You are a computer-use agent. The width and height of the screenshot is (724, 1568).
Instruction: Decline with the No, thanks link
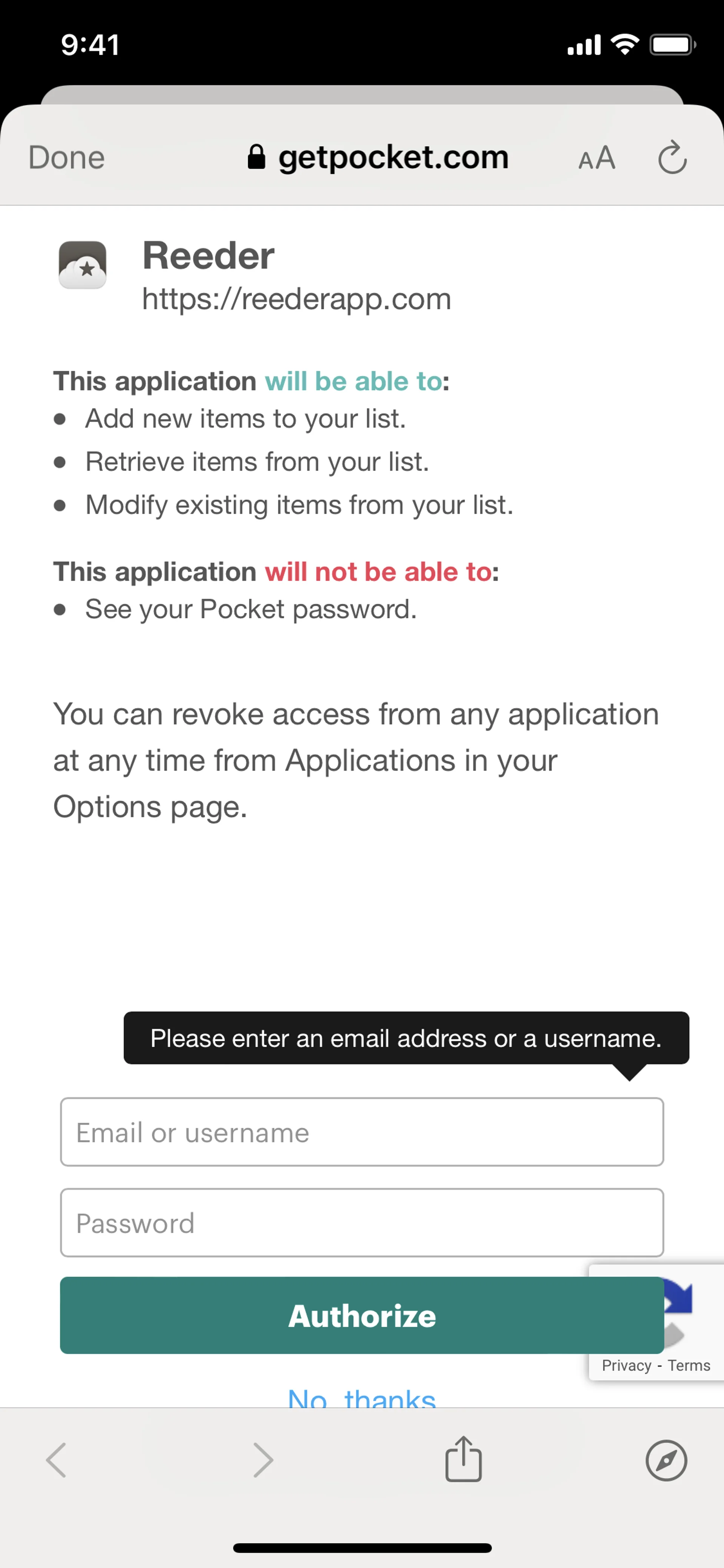(361, 1399)
